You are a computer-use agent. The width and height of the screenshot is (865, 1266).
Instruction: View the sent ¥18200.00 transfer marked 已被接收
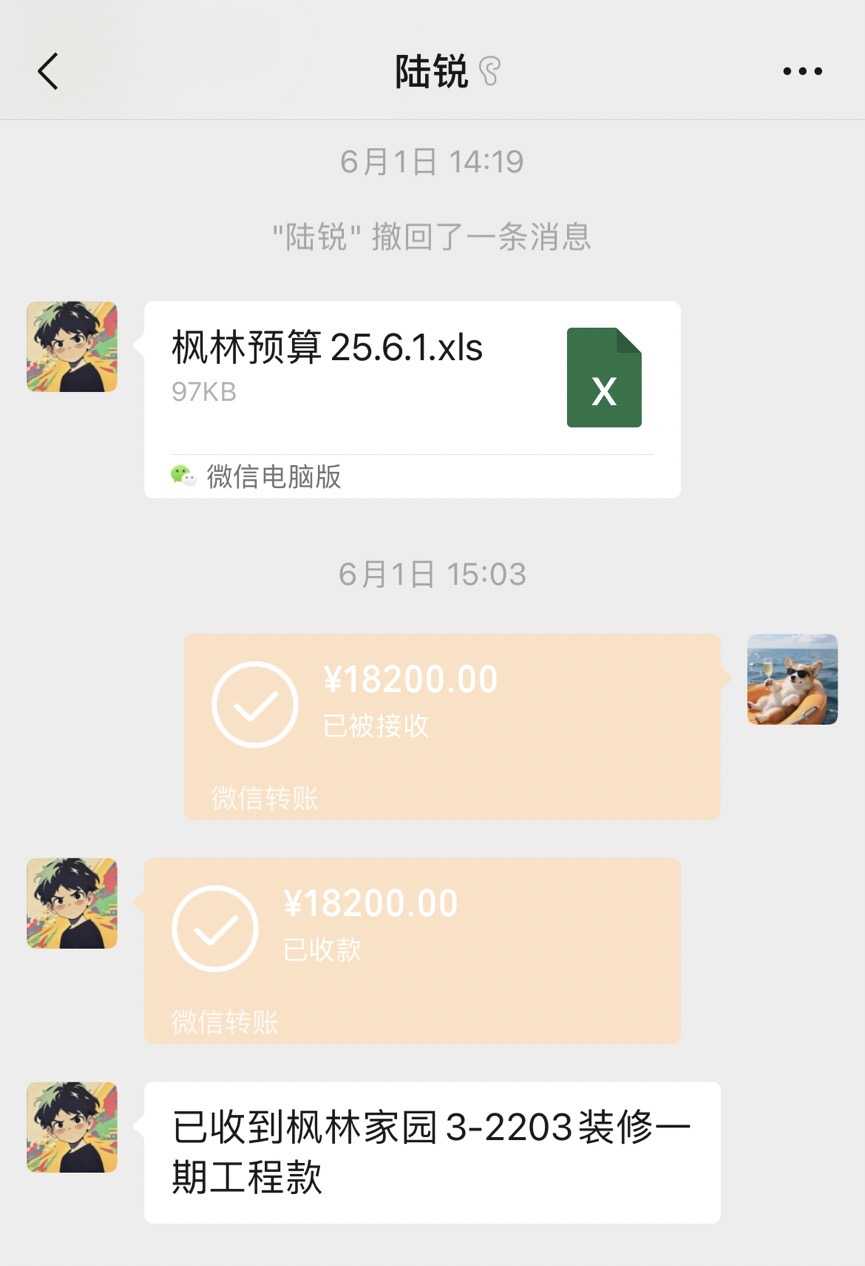point(452,726)
